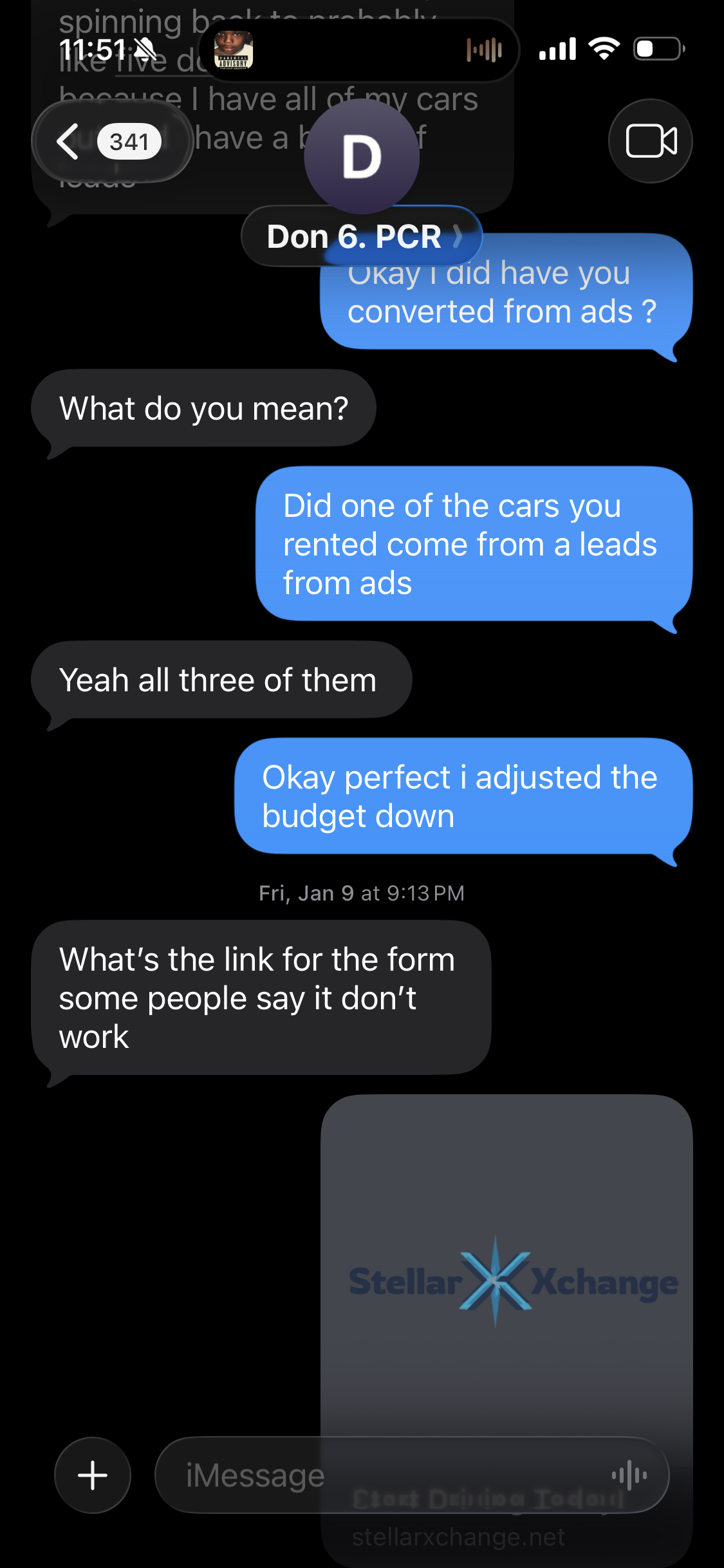Tap the cellular signal bars indicator

[557, 48]
